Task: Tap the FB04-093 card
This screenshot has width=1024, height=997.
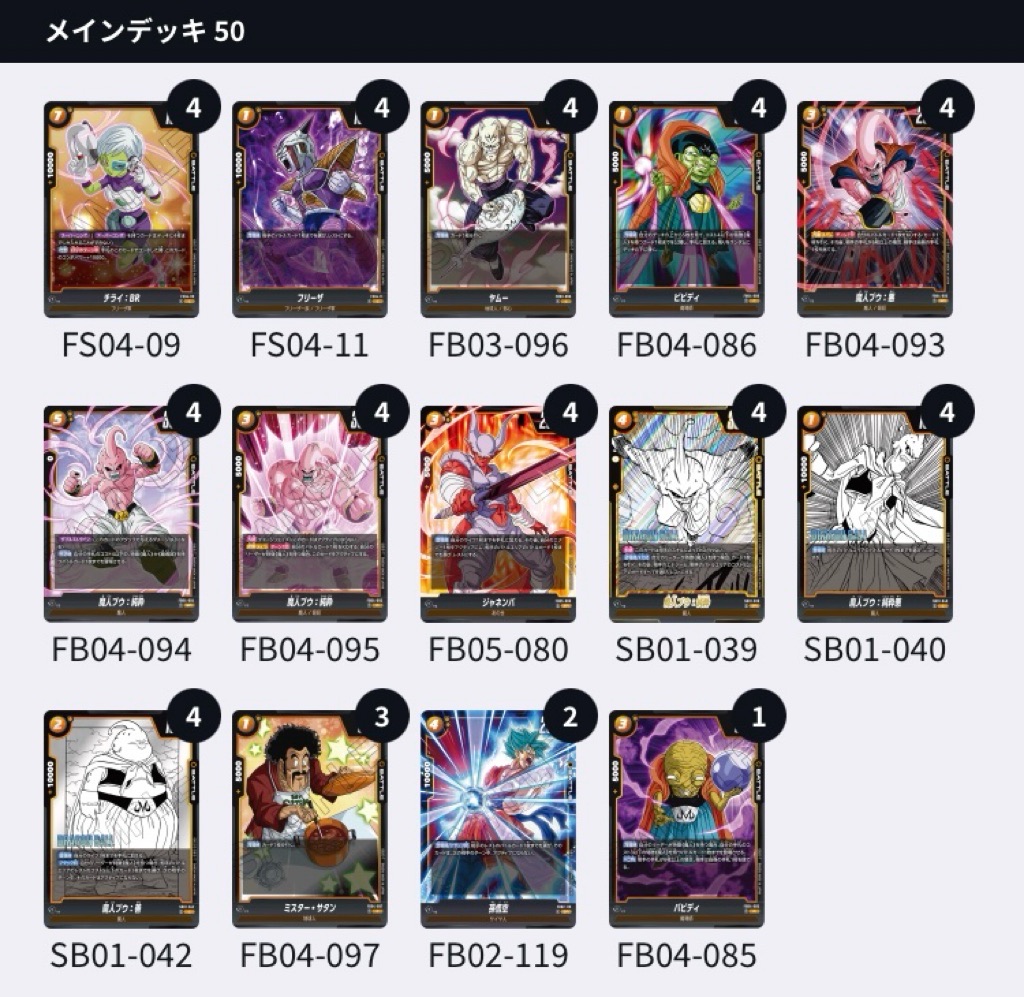Action: 874,208
